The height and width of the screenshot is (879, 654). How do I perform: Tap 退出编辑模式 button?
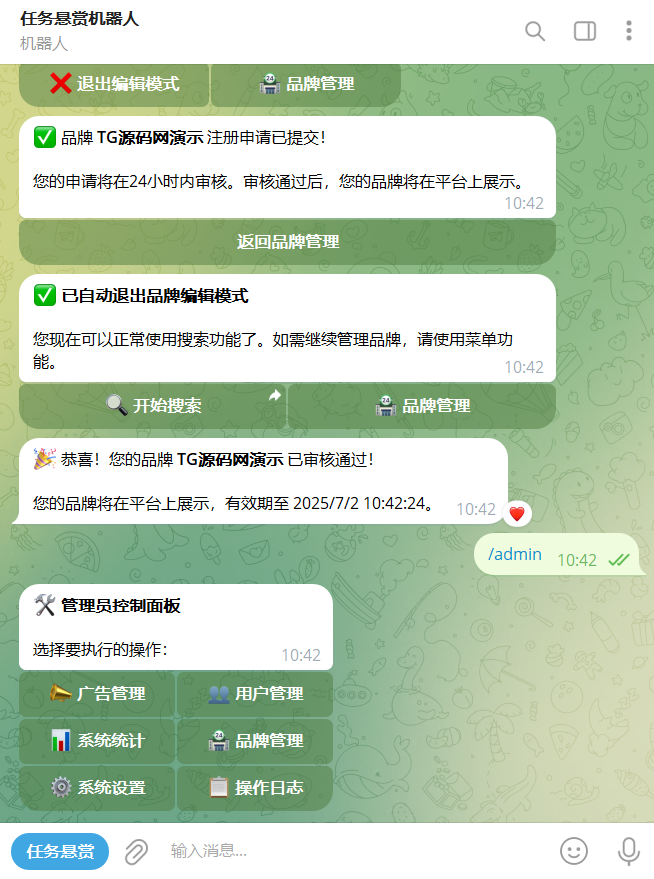pyautogui.click(x=114, y=84)
